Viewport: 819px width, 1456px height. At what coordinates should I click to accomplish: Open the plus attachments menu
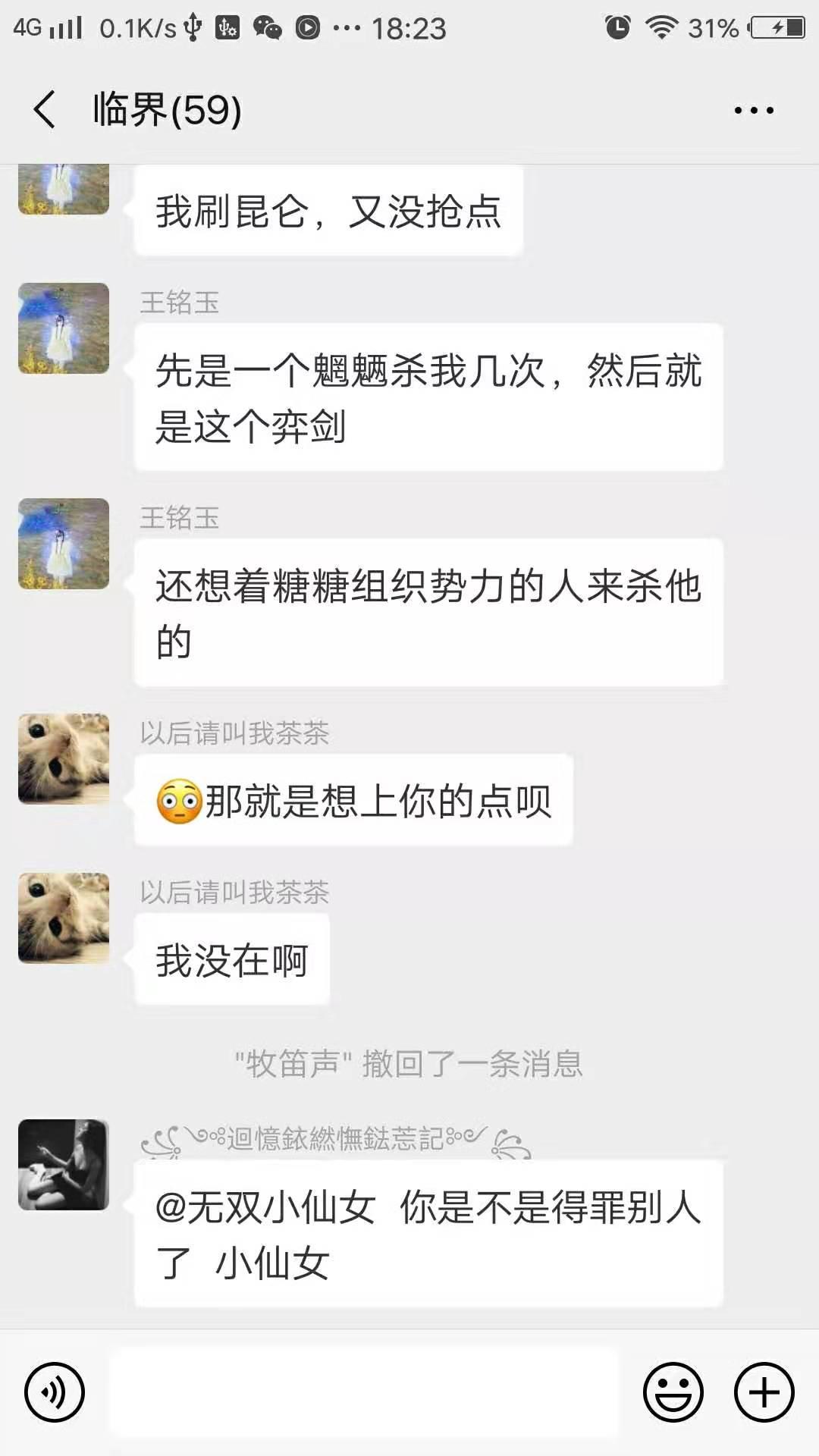point(764,1392)
